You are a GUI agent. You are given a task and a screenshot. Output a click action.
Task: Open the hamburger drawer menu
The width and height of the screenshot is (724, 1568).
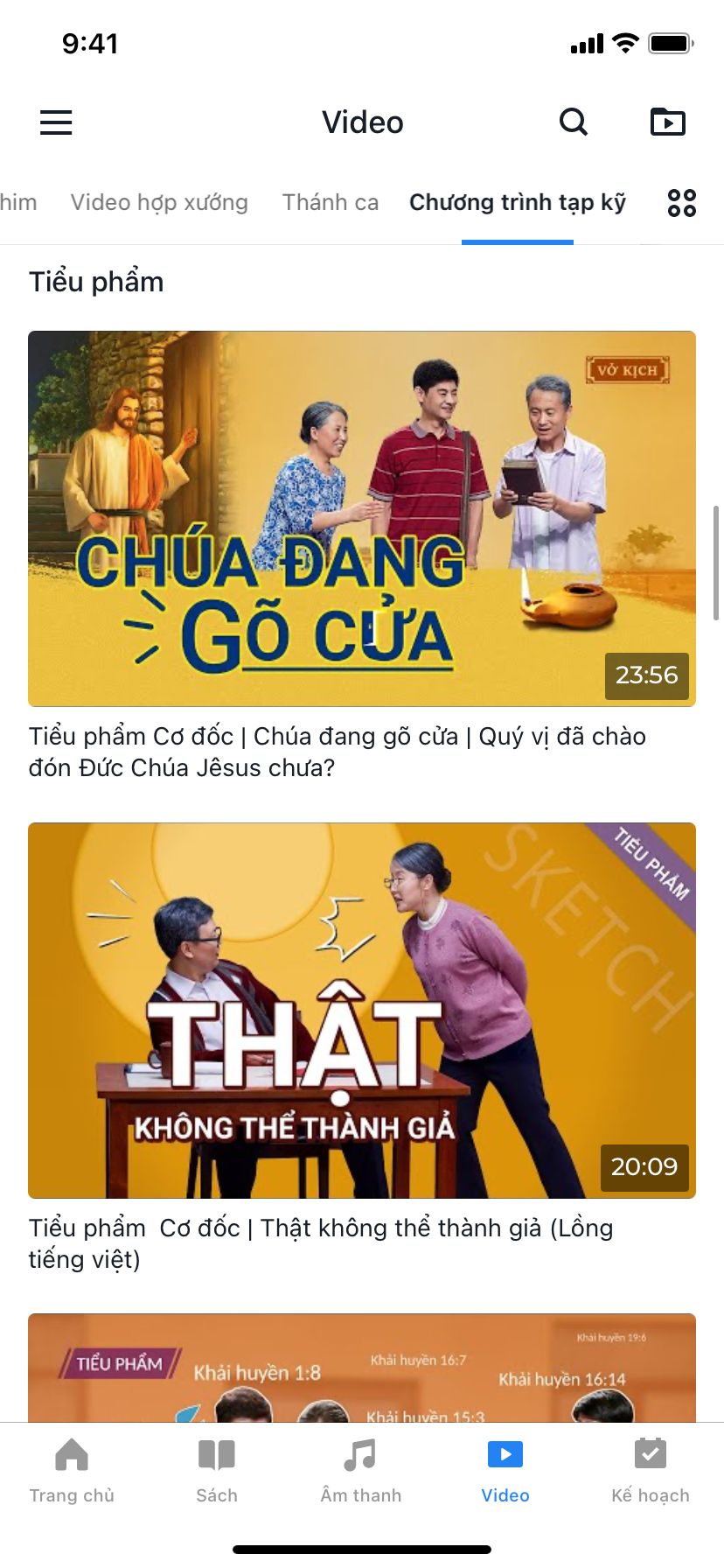click(x=56, y=122)
